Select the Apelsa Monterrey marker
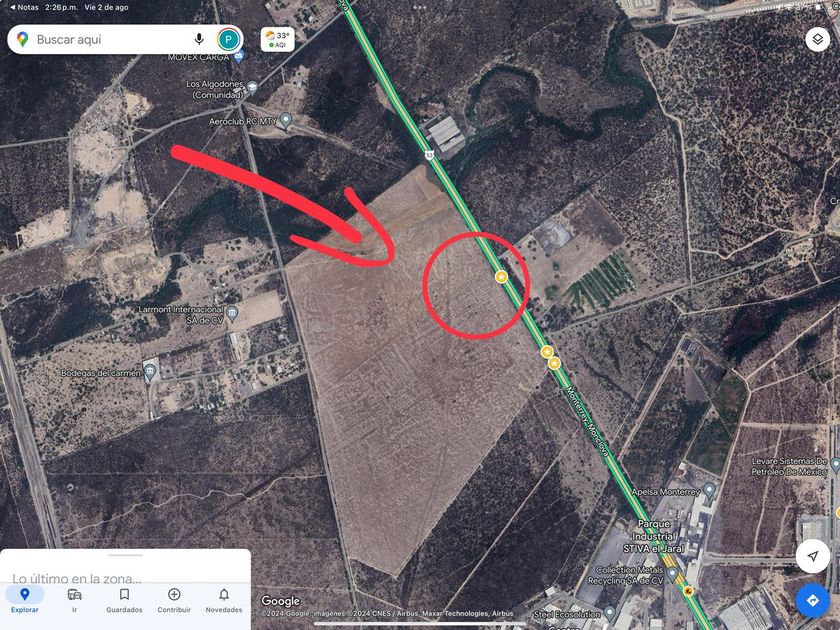Screen dimensions: 840x630 (709, 492)
